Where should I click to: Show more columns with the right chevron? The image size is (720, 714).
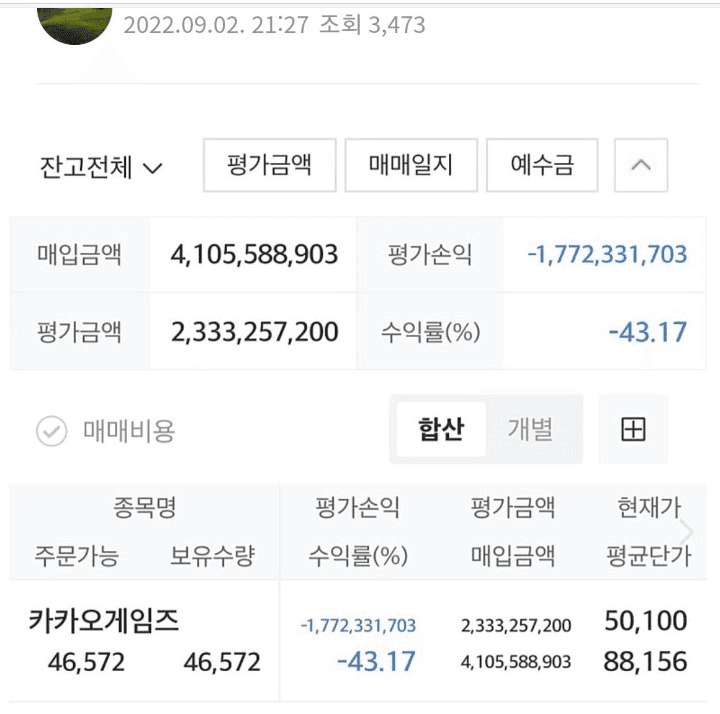point(686,531)
